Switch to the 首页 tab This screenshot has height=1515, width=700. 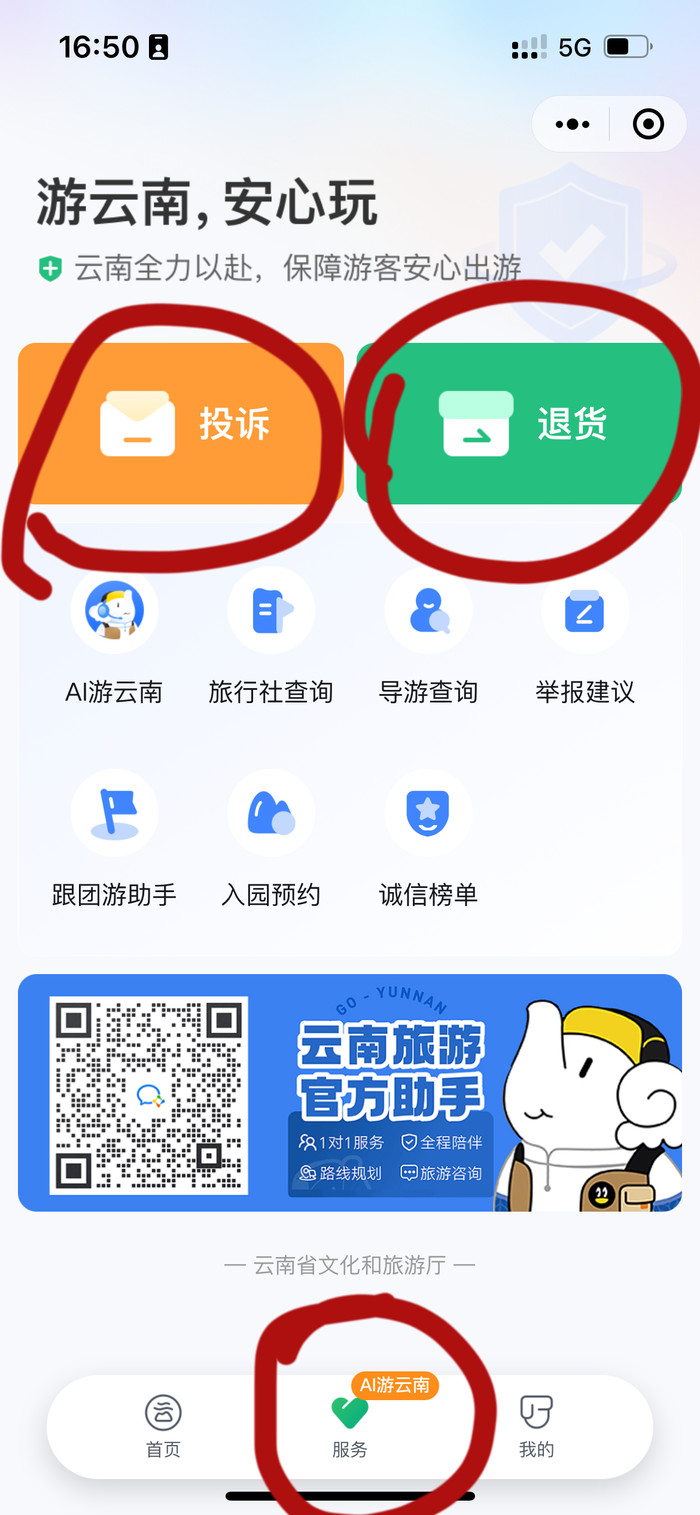click(163, 1426)
